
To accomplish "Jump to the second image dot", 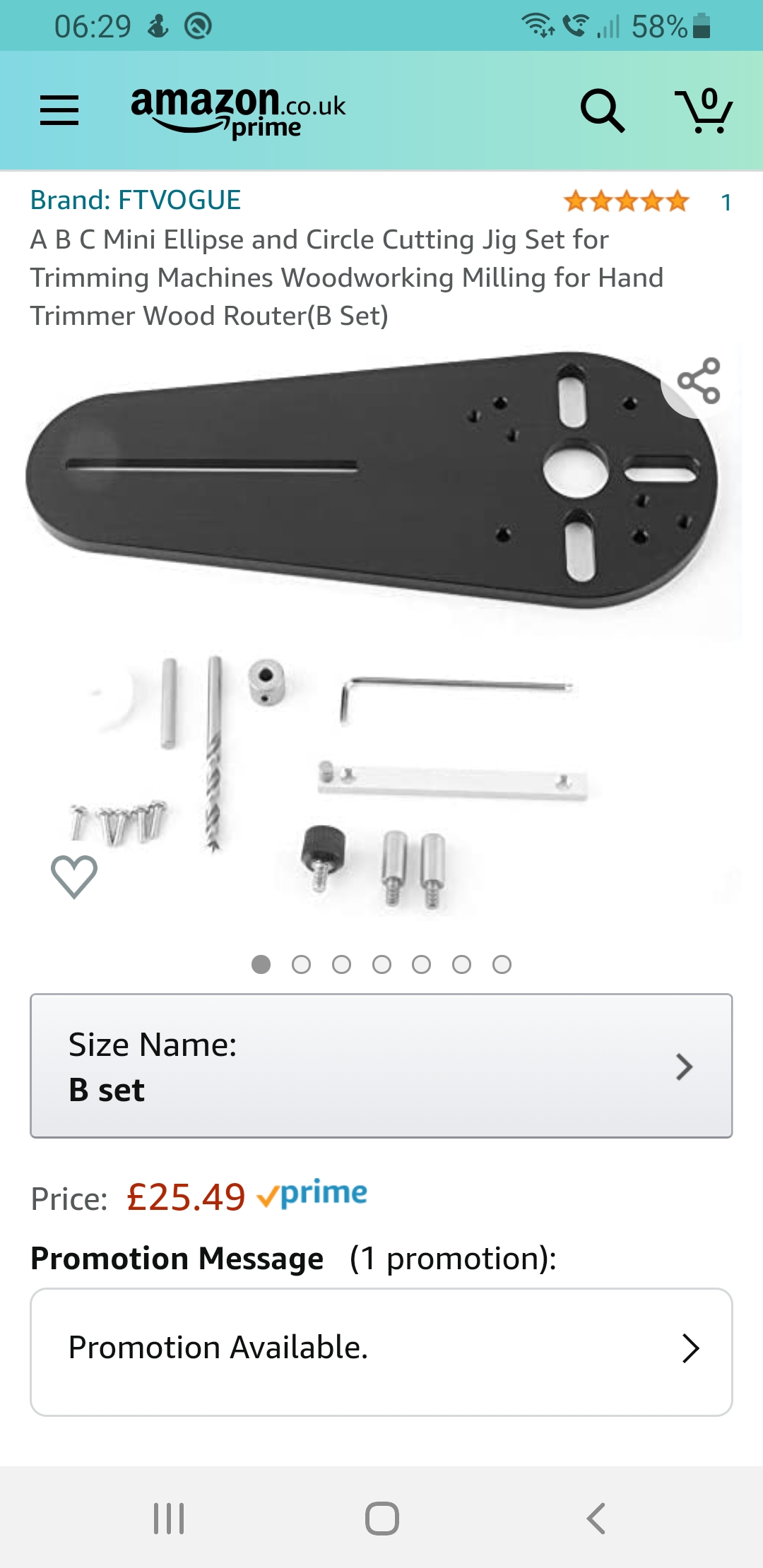I will coord(302,964).
